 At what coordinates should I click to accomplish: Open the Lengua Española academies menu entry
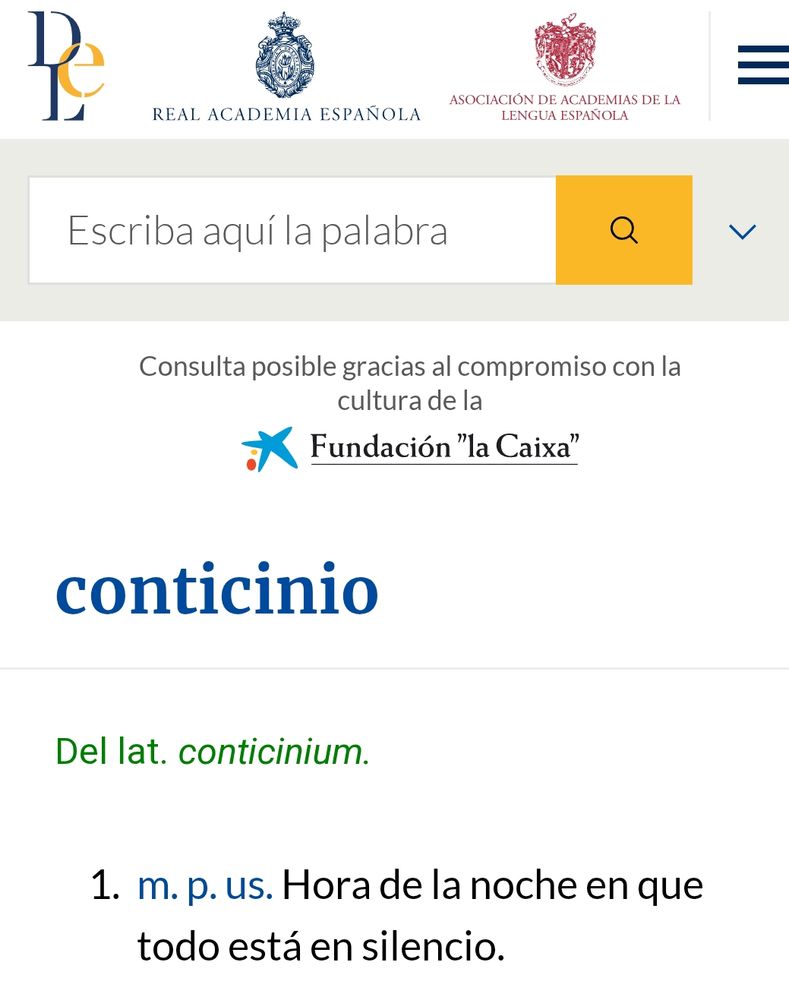click(564, 117)
